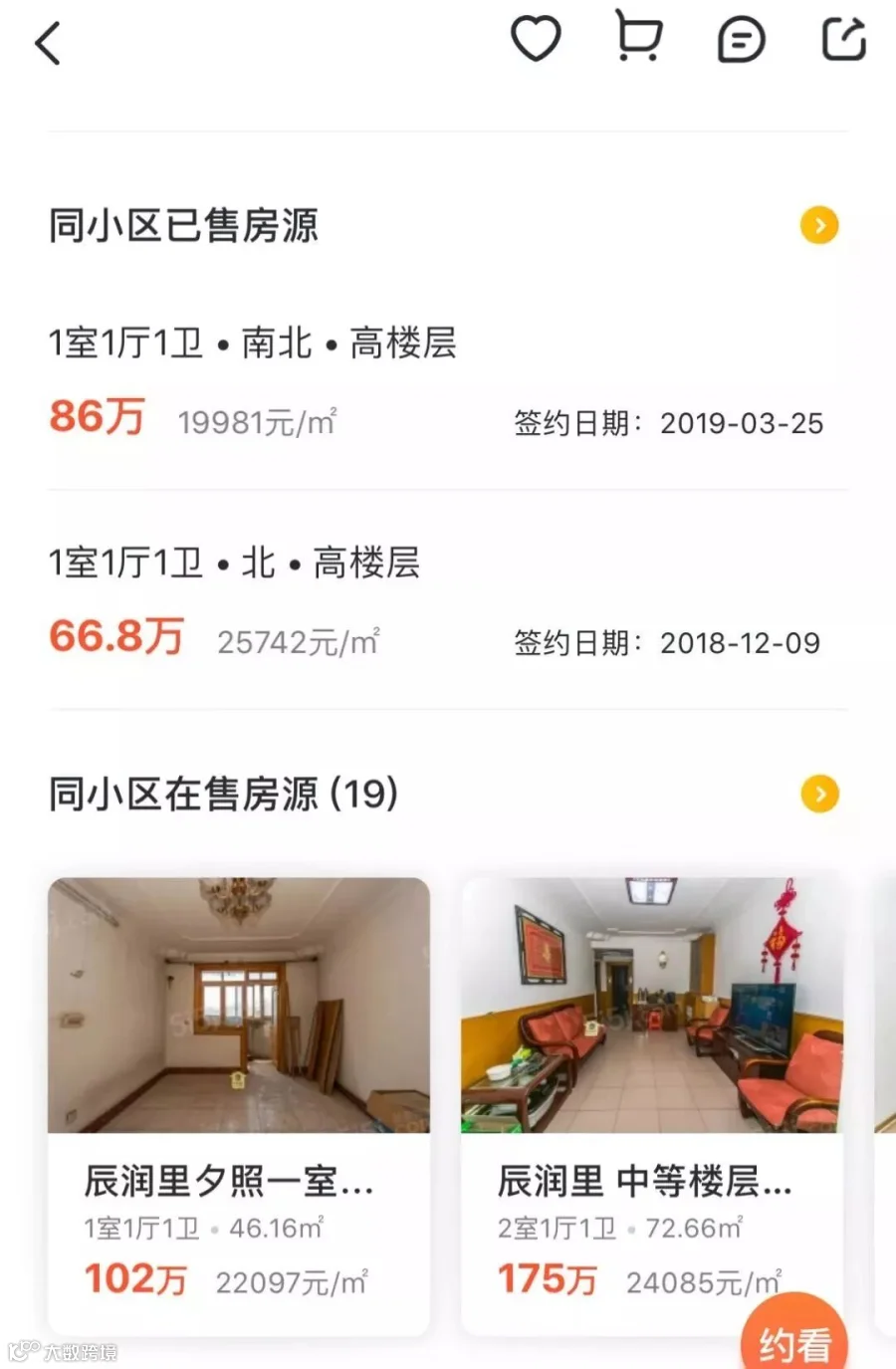Open the messages chat icon

[742, 41]
